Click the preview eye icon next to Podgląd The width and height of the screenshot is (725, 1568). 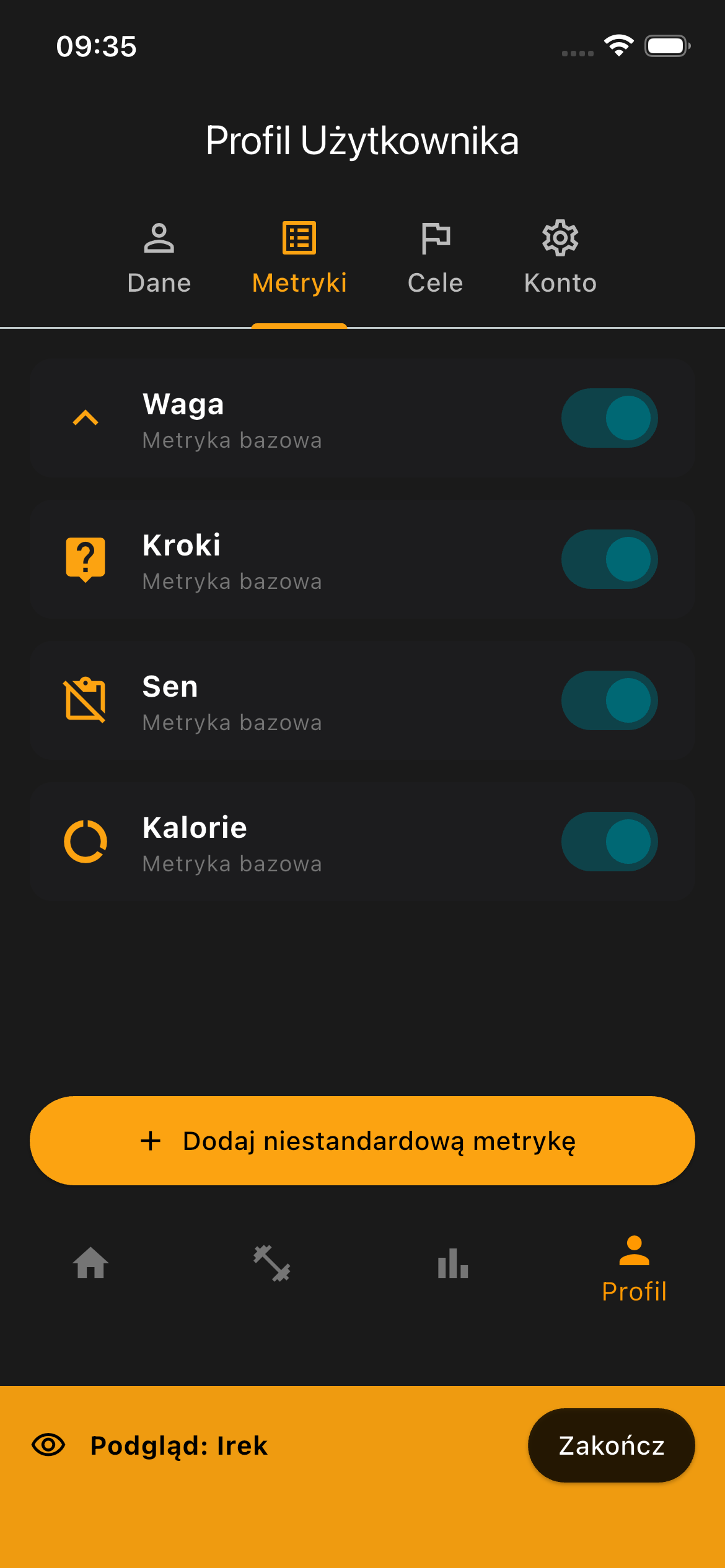49,1445
